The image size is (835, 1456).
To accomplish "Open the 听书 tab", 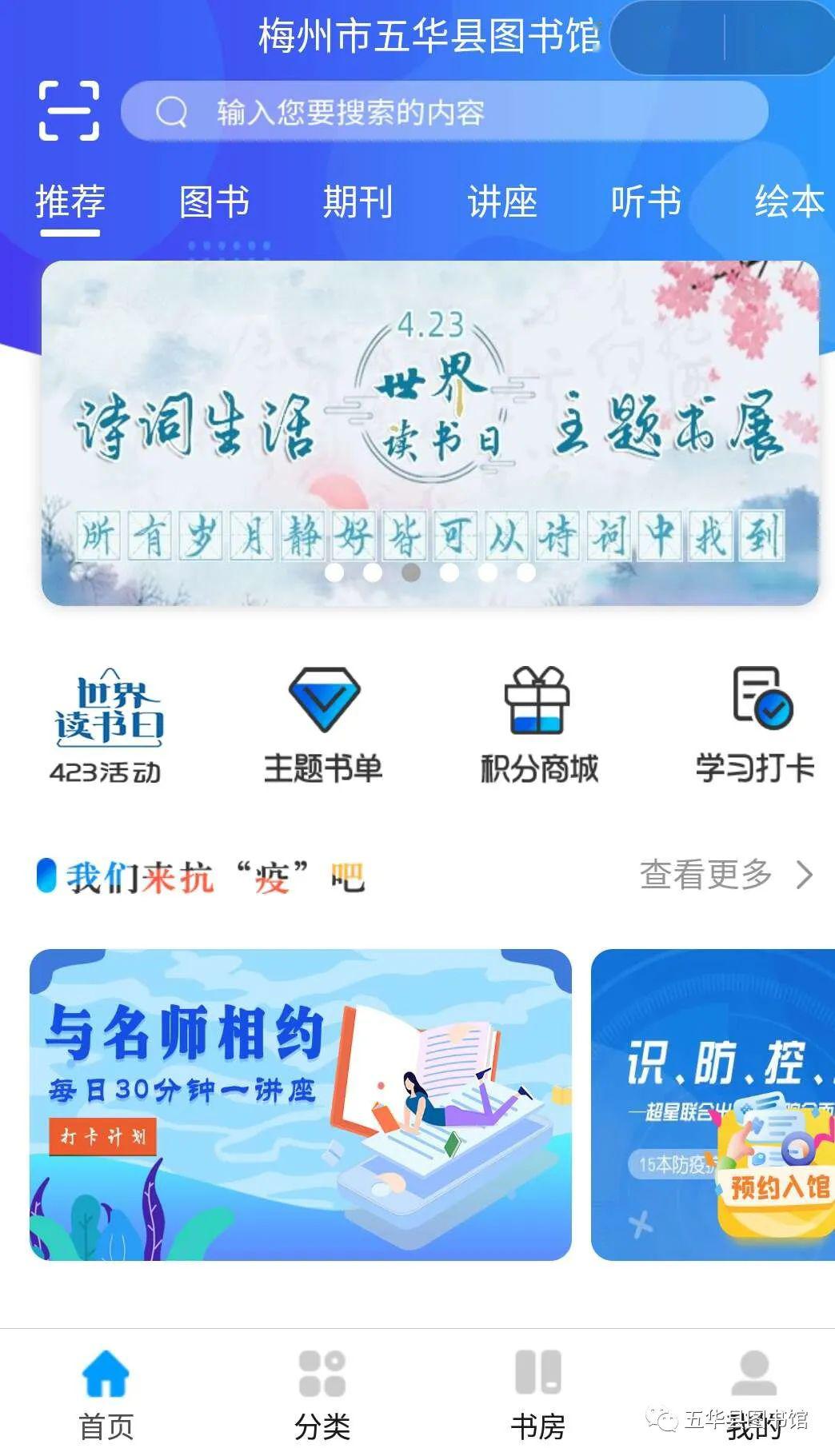I will tap(645, 201).
